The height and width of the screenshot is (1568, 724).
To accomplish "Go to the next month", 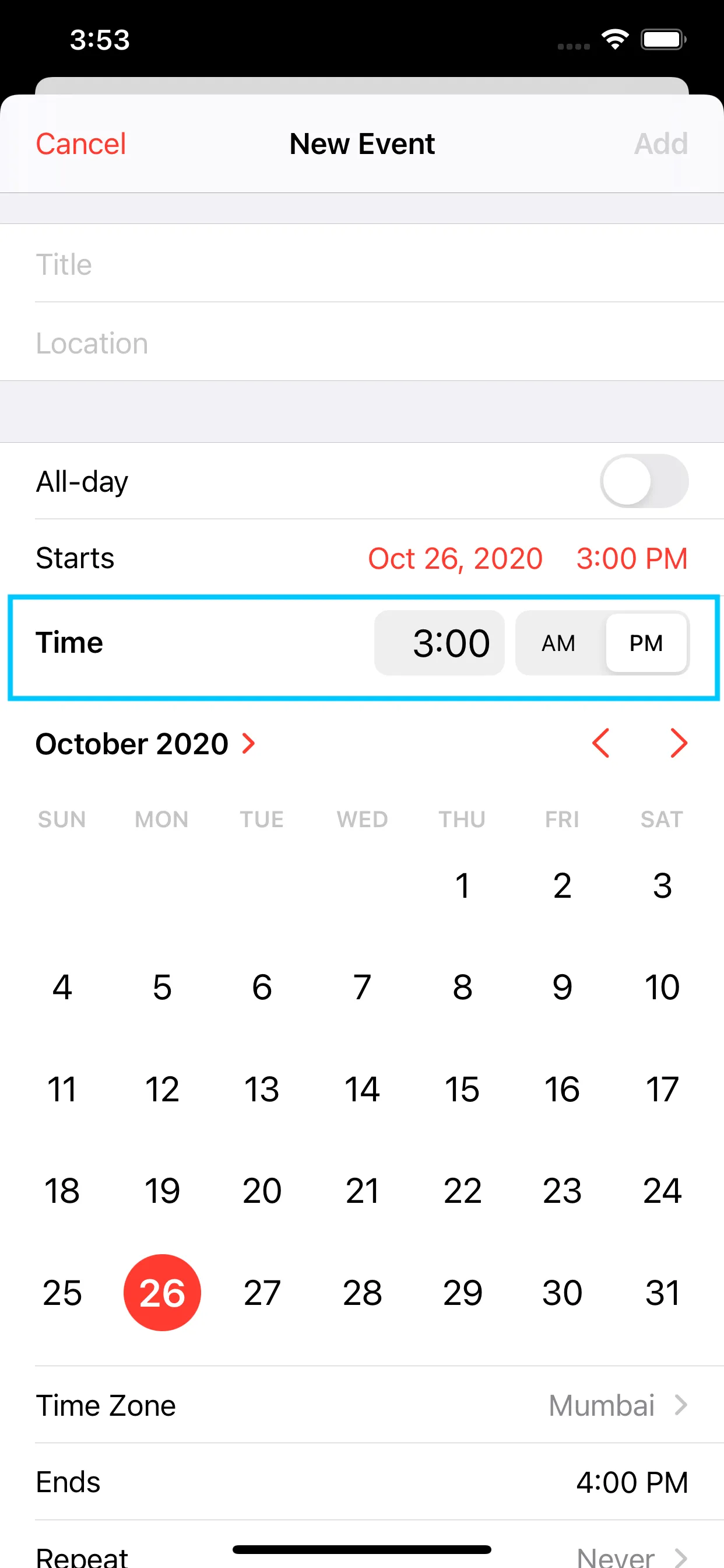I will 679,743.
